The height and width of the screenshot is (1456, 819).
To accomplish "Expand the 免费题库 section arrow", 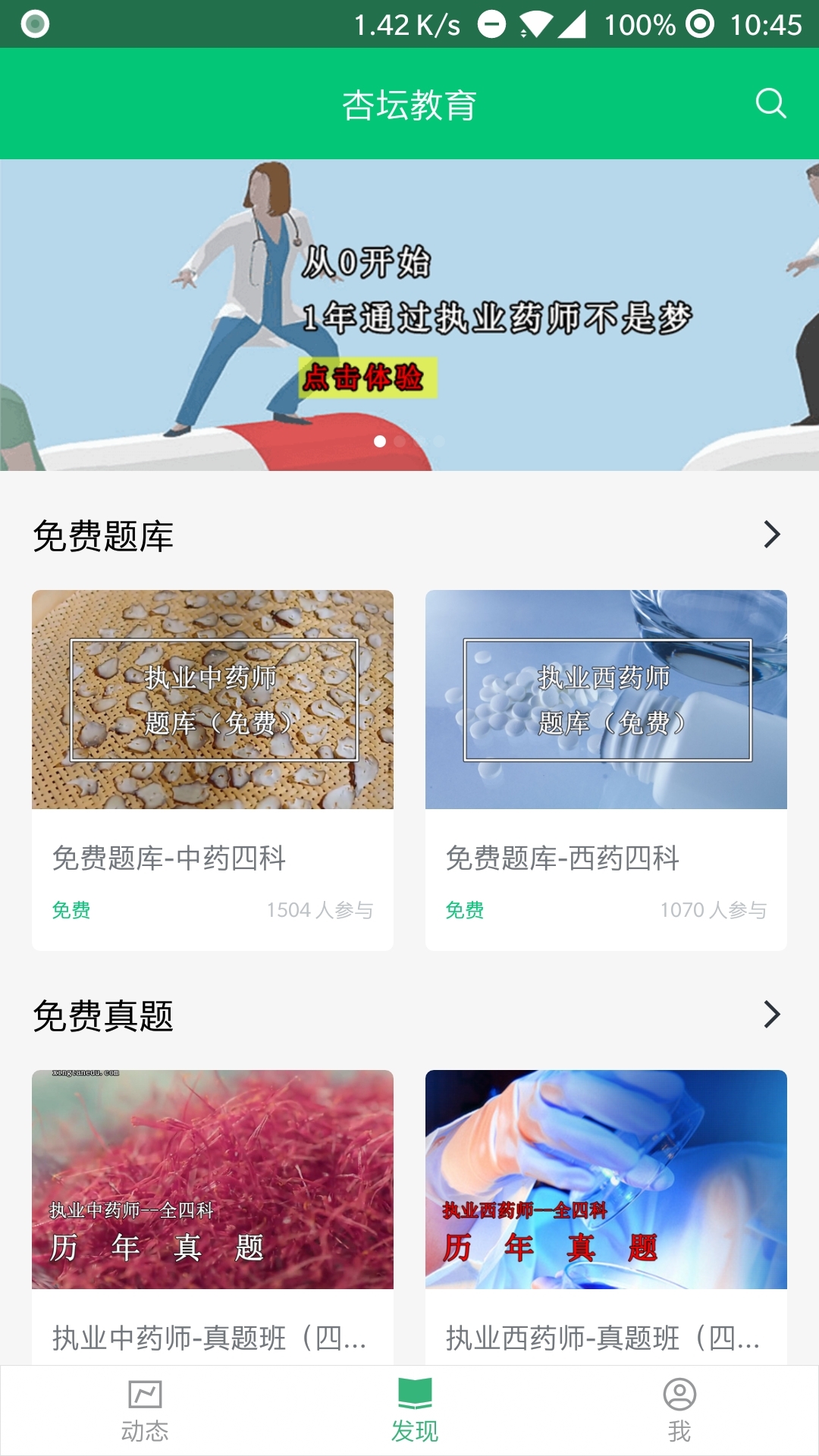I will (x=771, y=535).
